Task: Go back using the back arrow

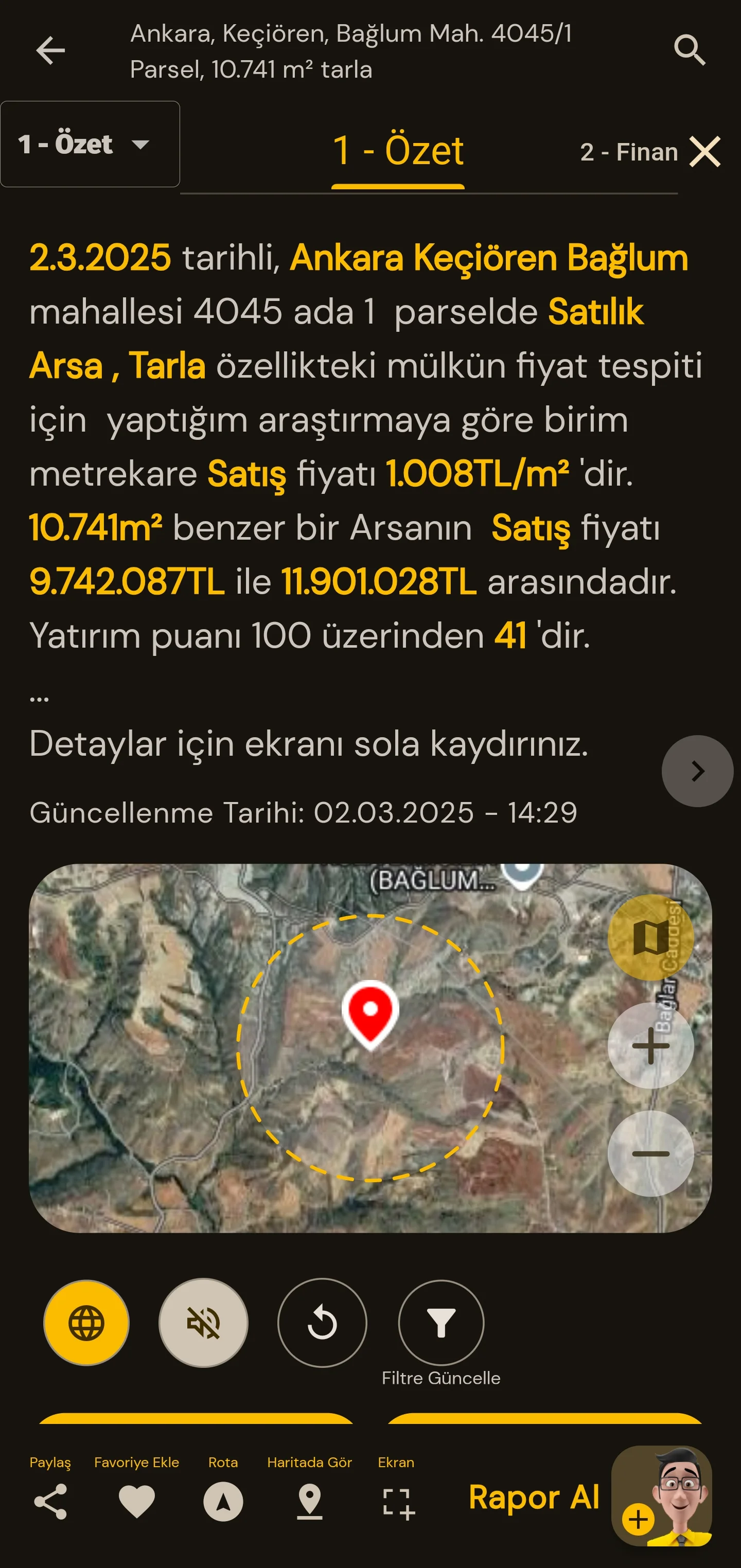Action: click(51, 51)
